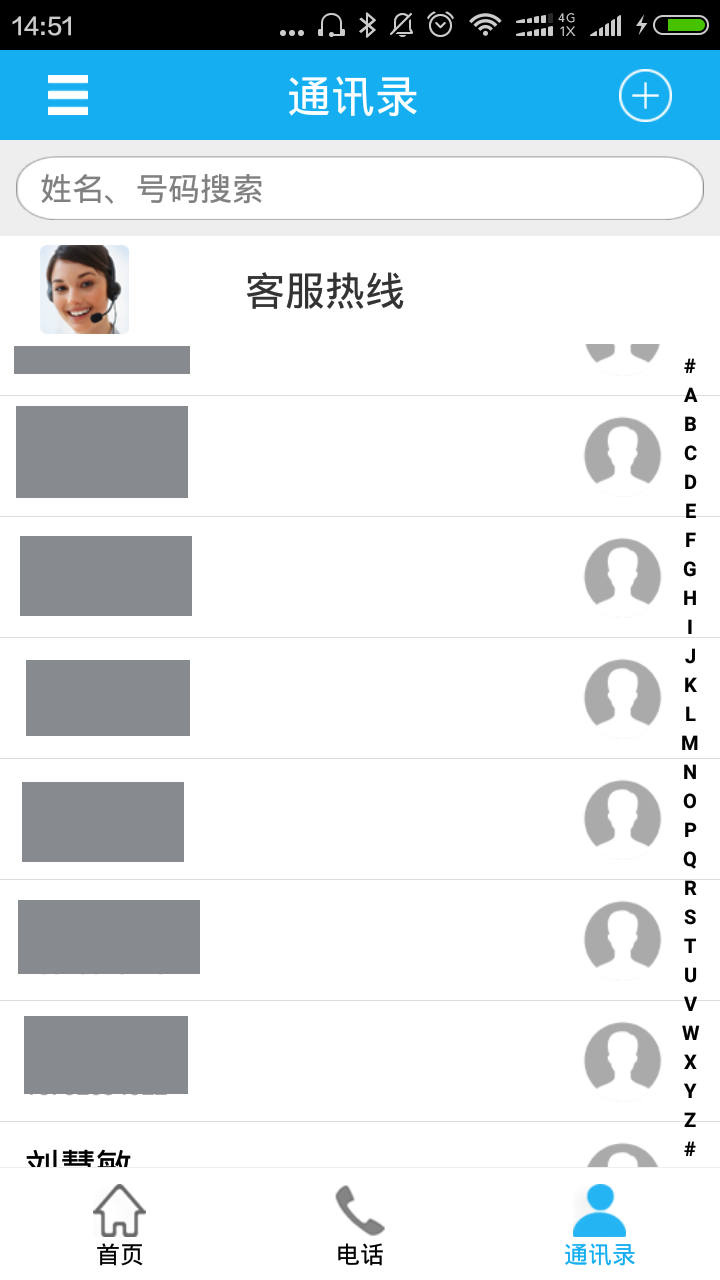Viewport: 720px width, 1280px height.
Task: Jump to letter M in the index
Action: tap(690, 743)
